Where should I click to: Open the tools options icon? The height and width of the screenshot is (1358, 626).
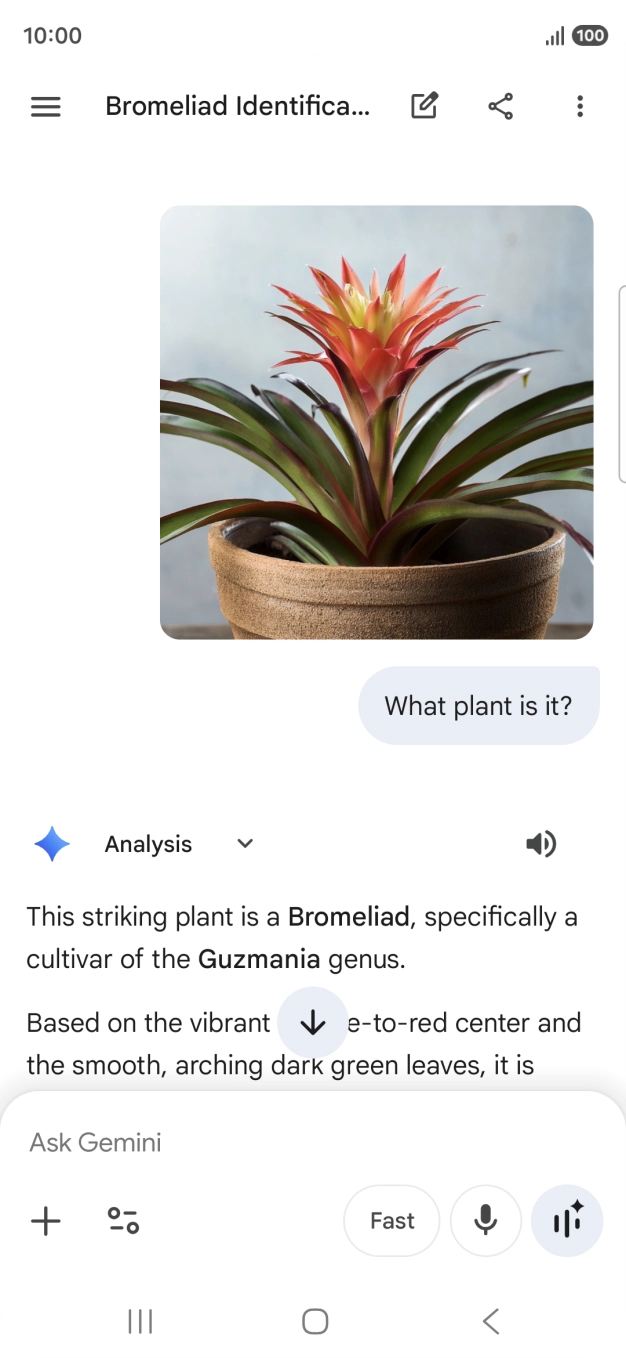tap(123, 1221)
